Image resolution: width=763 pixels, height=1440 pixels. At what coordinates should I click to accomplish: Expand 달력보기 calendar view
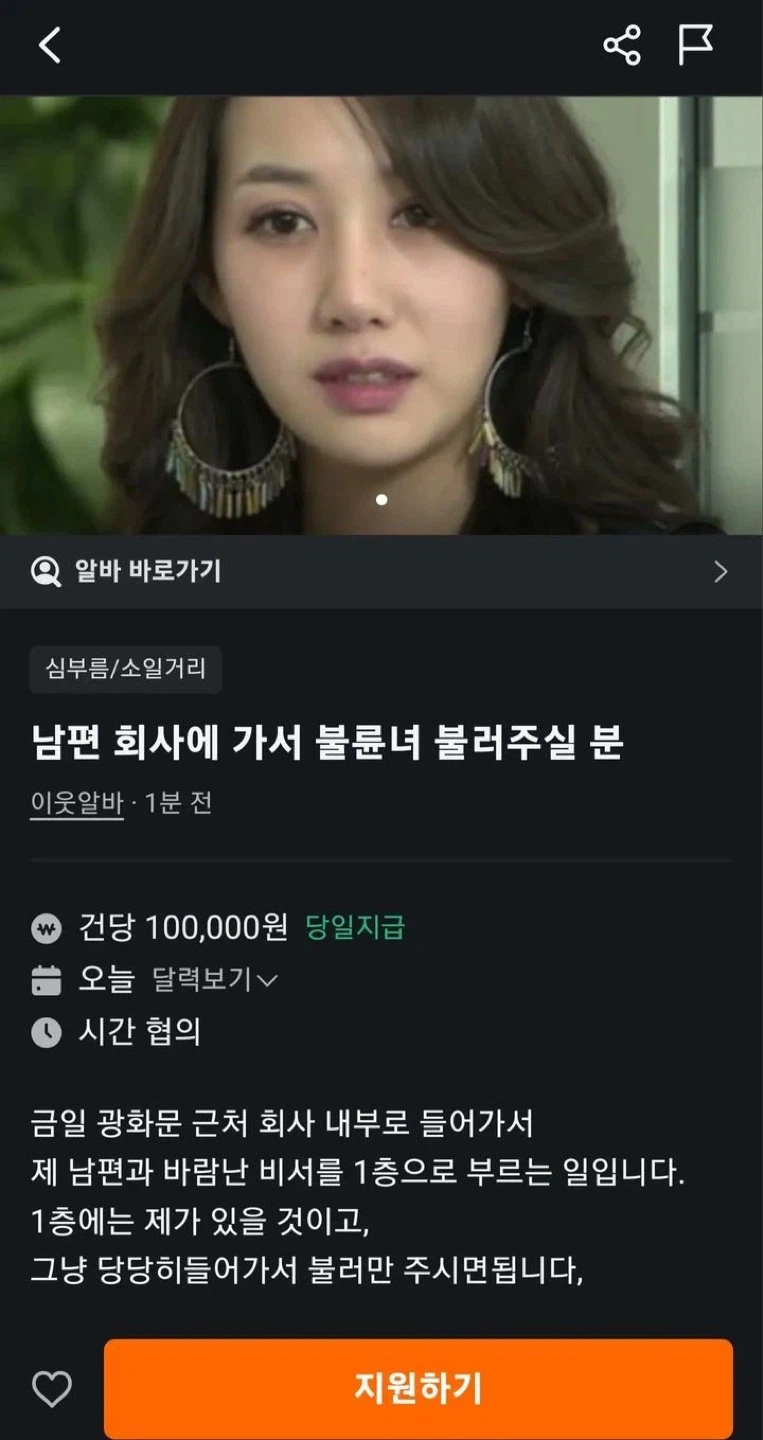[x=214, y=979]
